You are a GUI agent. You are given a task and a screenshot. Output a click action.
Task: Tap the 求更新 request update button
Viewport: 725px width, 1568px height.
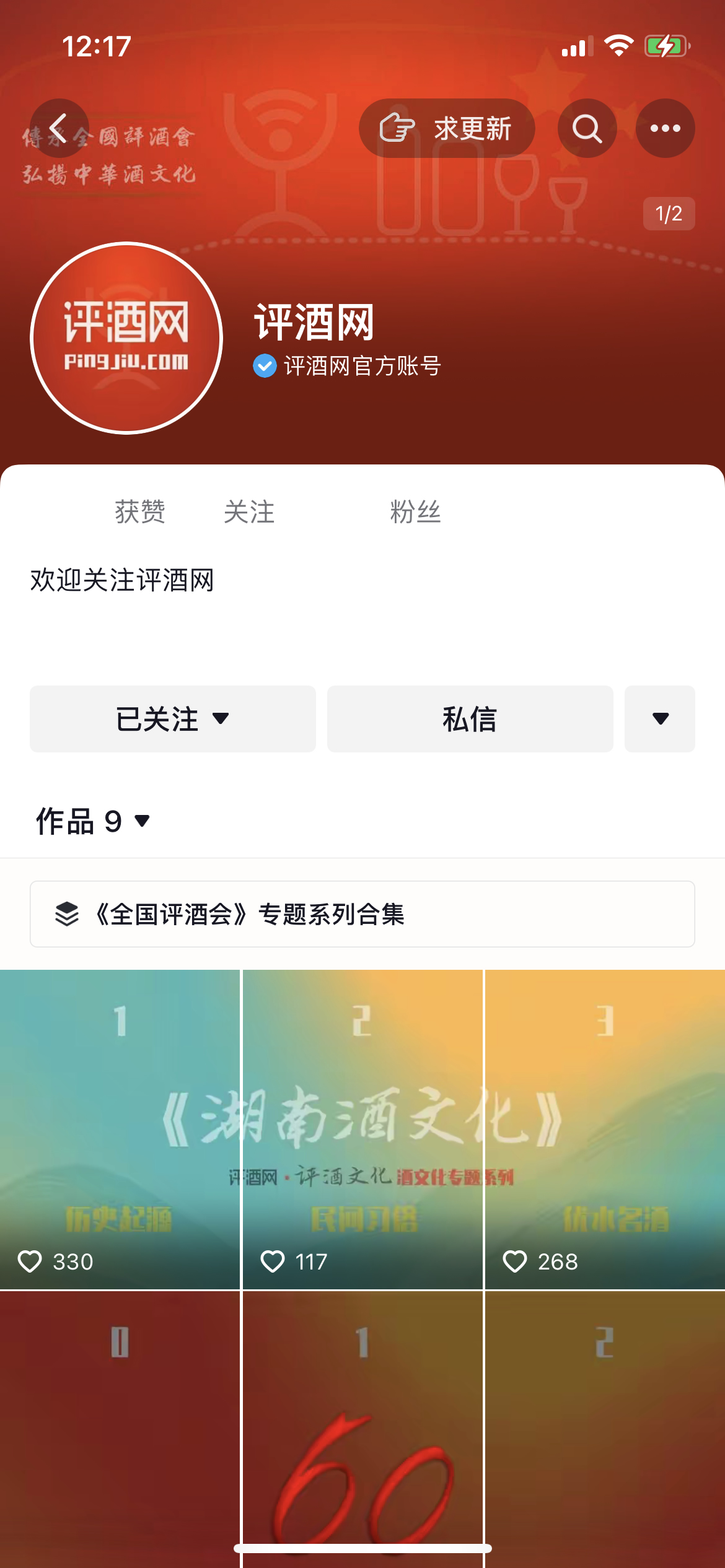446,128
